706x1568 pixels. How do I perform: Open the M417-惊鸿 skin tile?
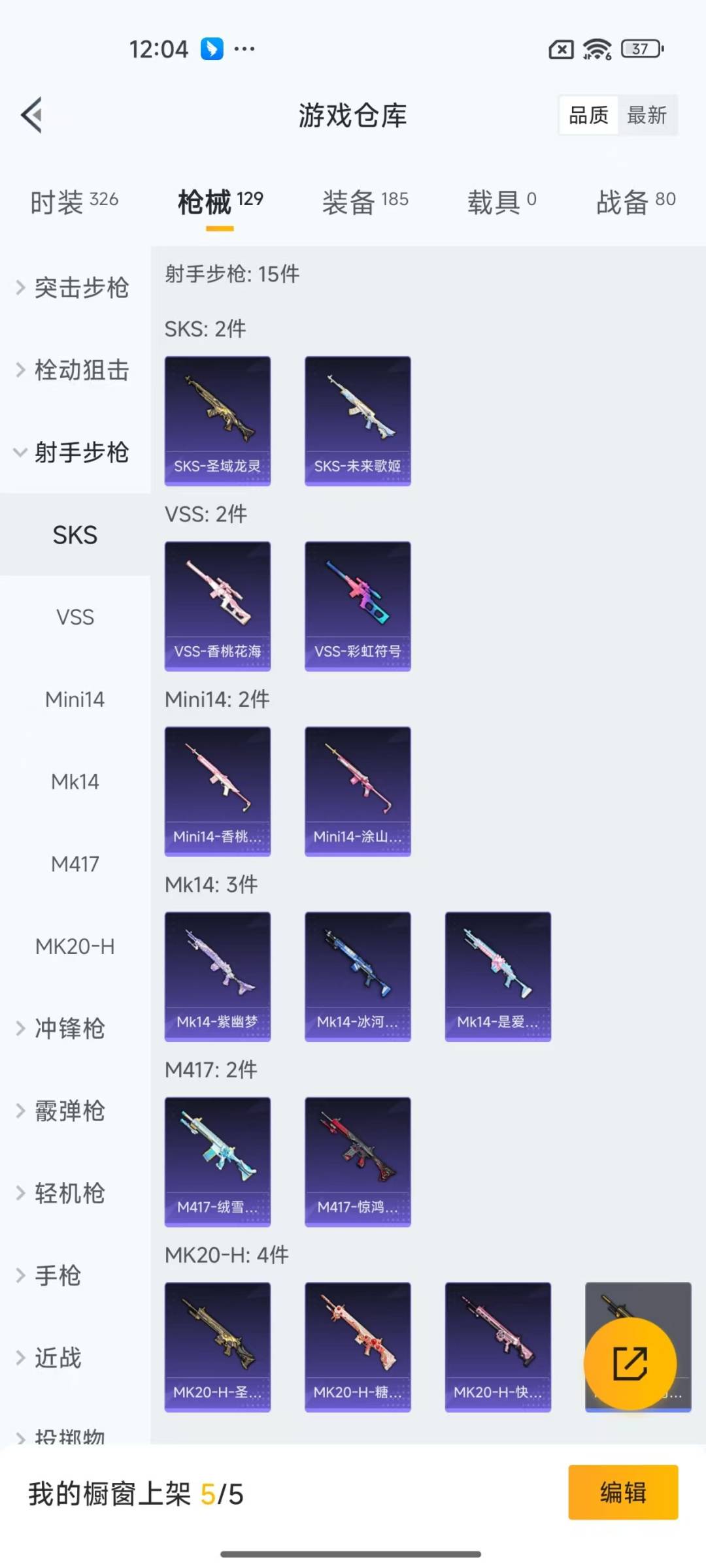coord(358,1161)
